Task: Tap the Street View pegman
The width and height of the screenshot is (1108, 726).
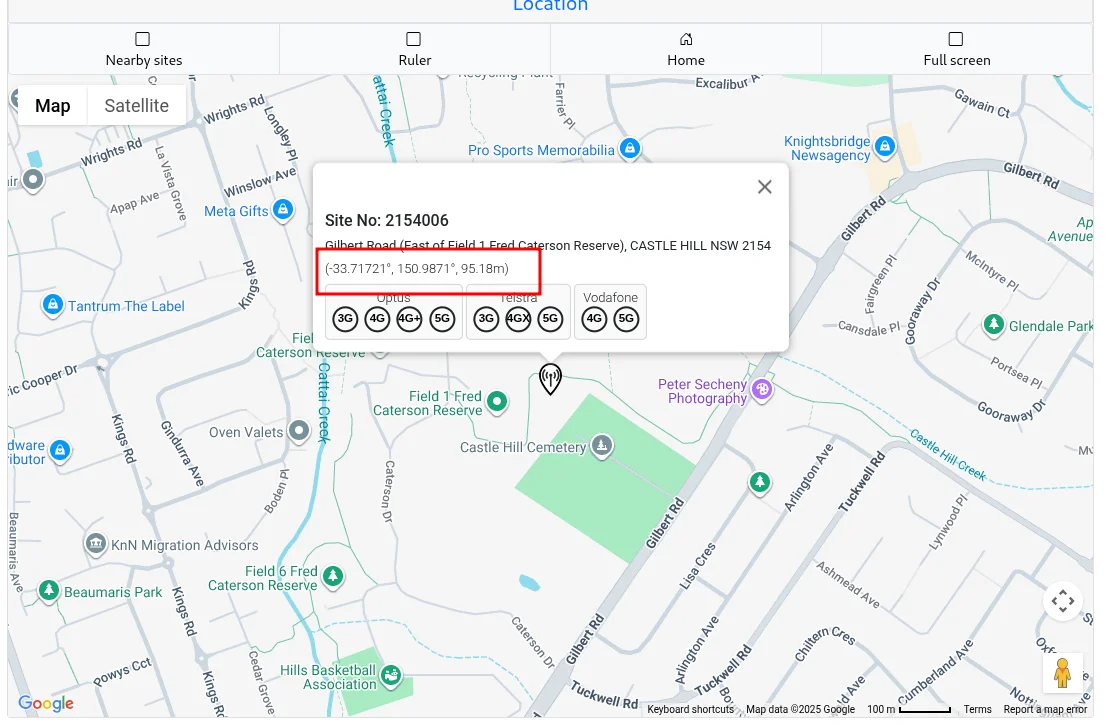Action: click(x=1062, y=673)
